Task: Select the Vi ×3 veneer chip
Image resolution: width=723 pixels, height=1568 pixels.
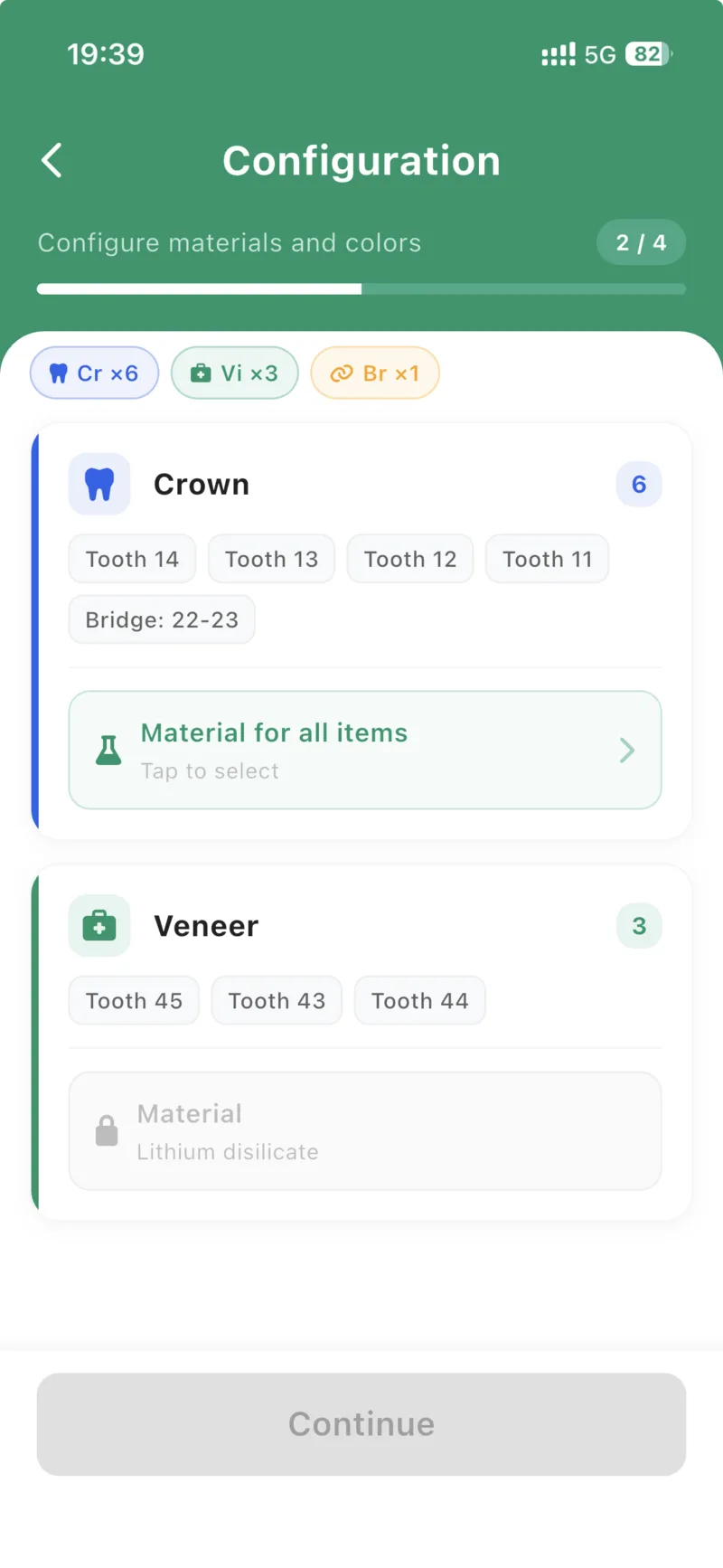Action: tap(235, 373)
